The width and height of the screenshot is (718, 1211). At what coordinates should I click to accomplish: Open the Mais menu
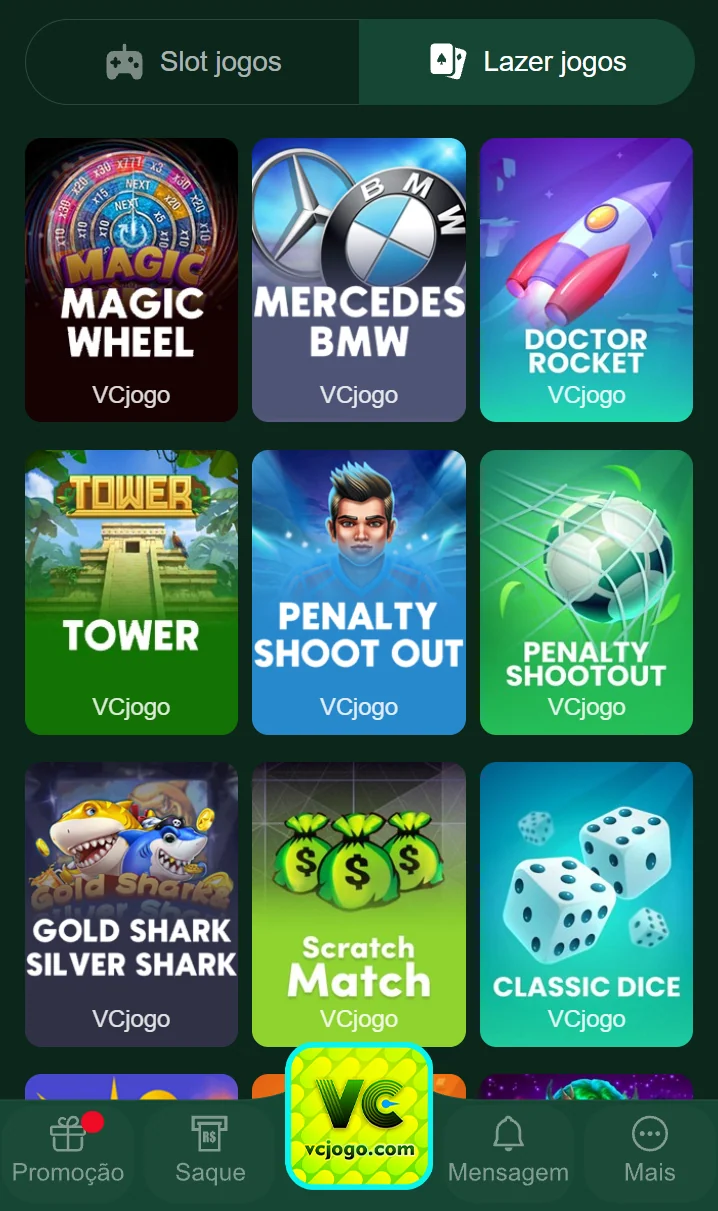tap(650, 1151)
